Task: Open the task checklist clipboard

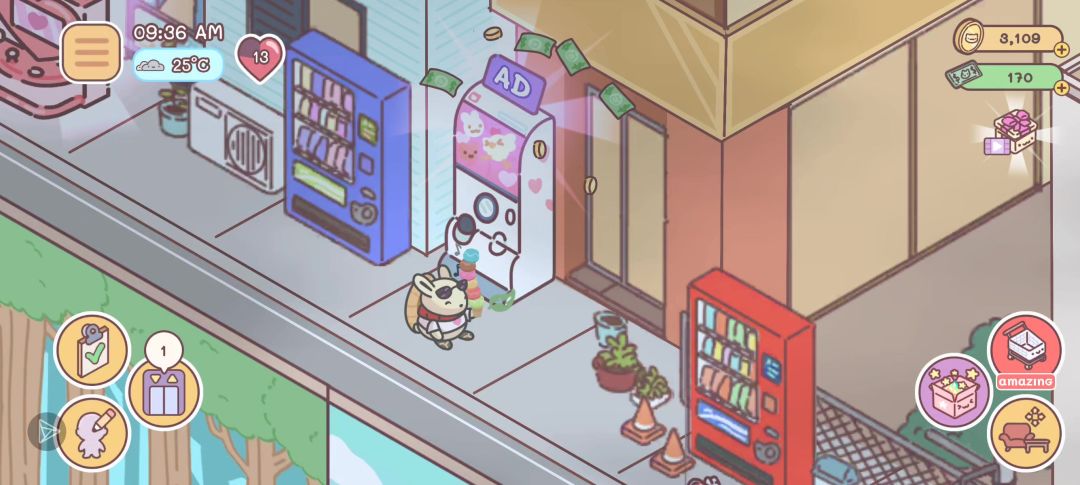Action: [92, 349]
